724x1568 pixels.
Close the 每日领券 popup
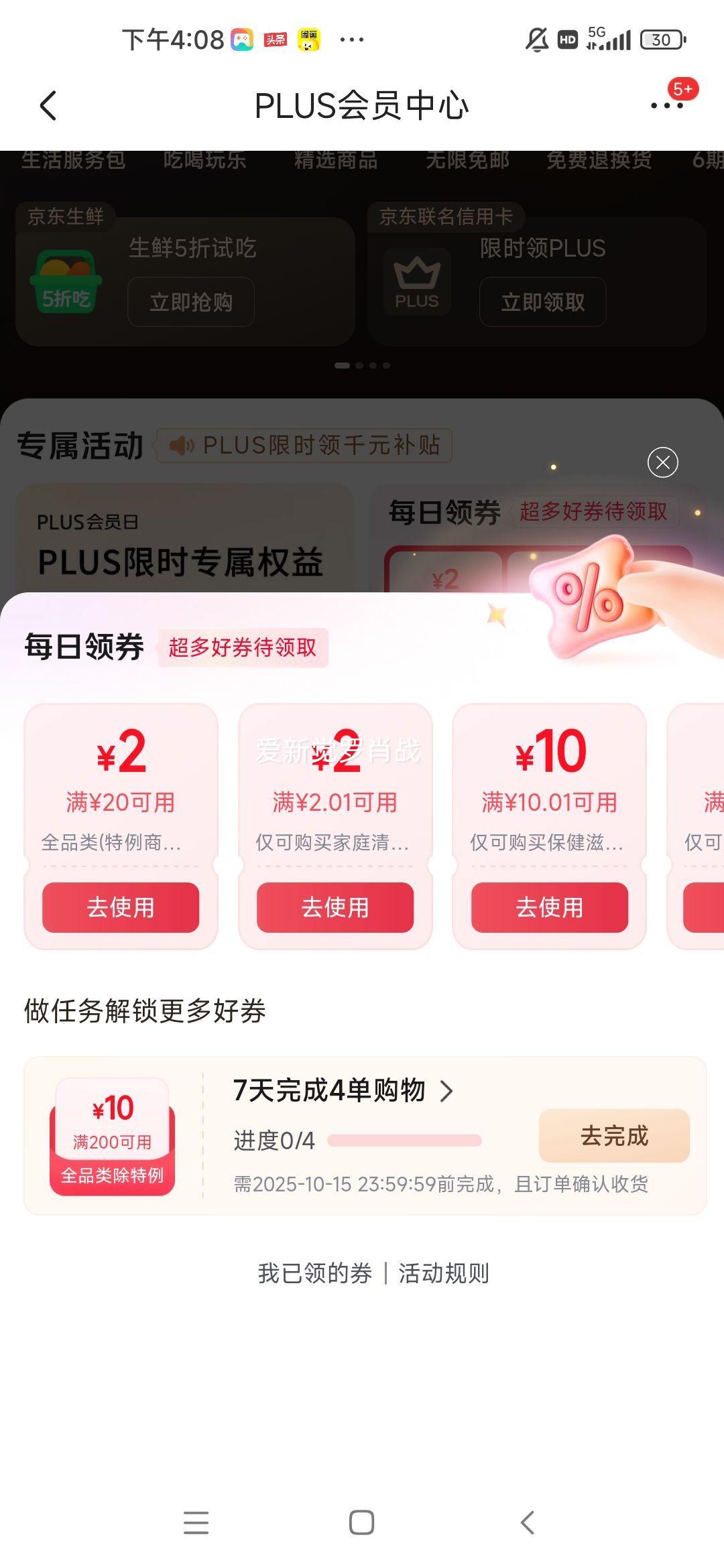(662, 462)
